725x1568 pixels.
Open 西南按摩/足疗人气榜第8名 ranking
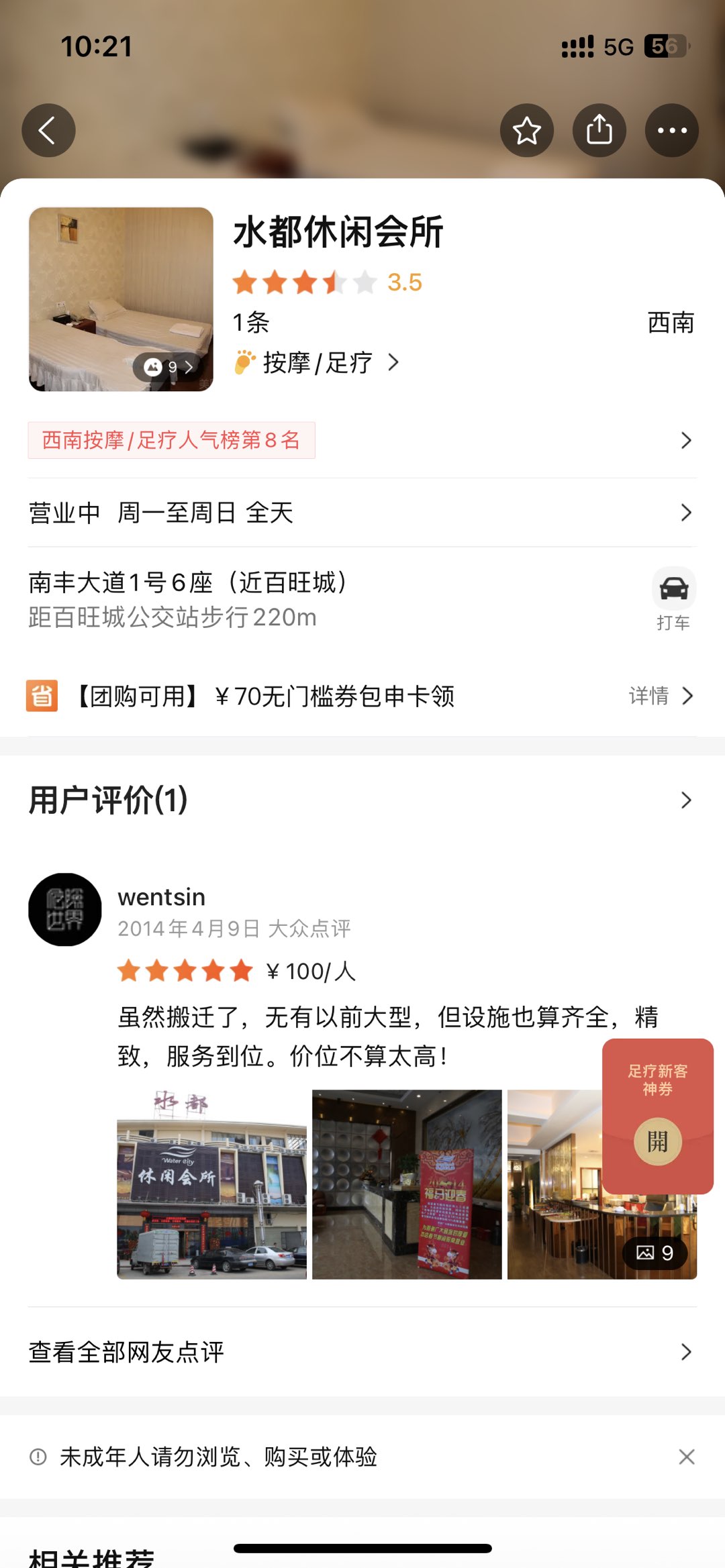click(172, 440)
